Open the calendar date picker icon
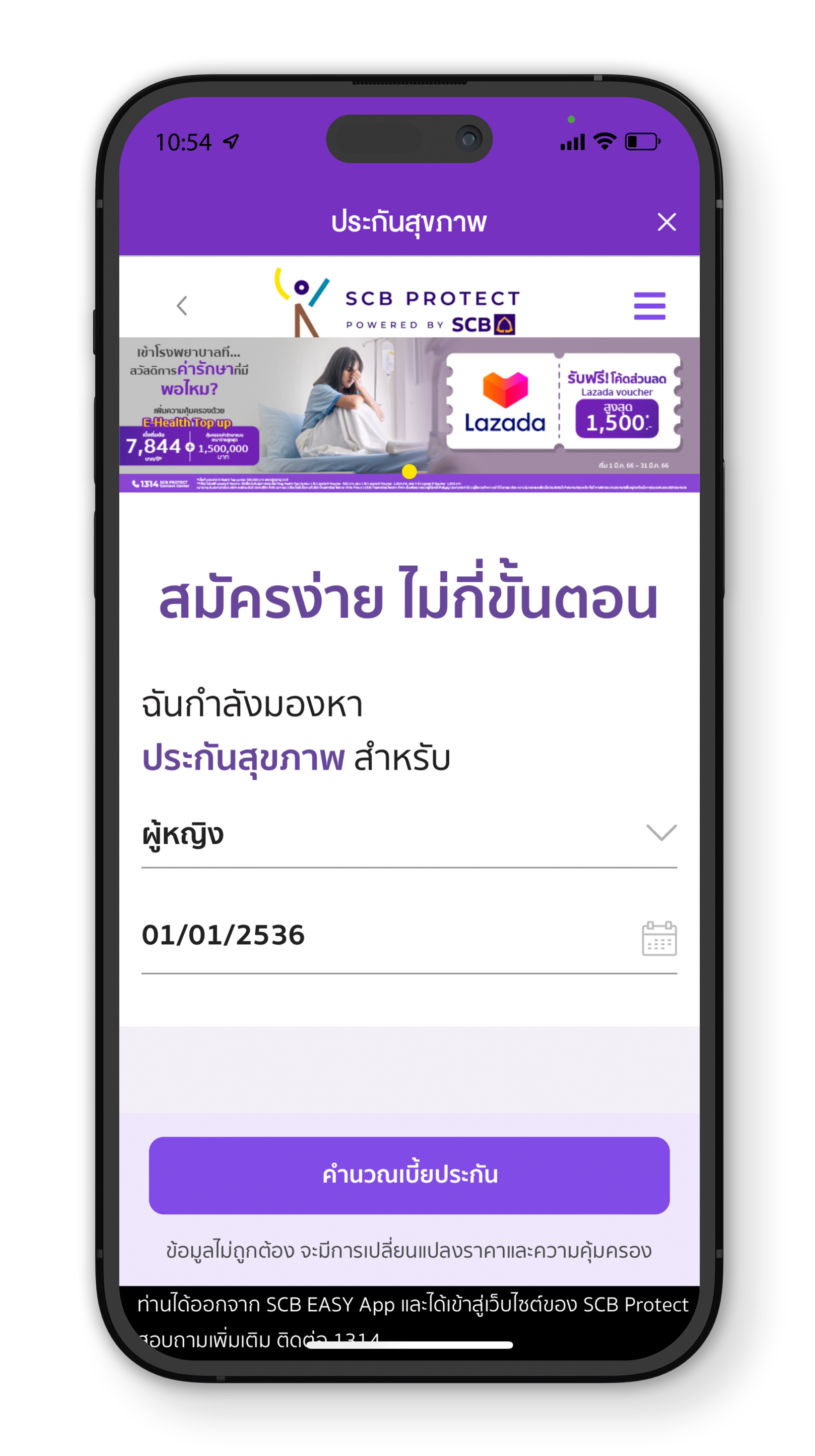The image size is (815, 1456). pos(659,938)
